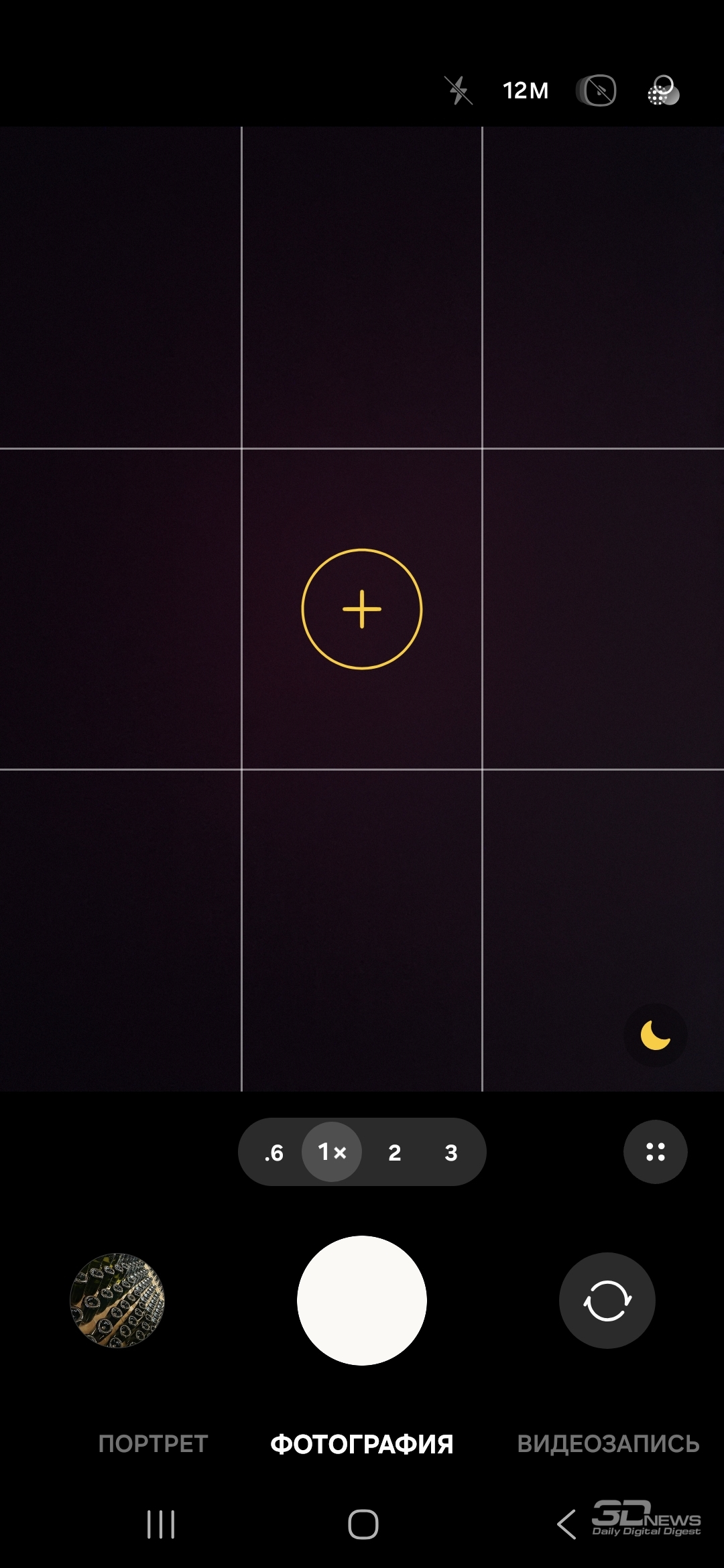Screen dimensions: 724x1568
Task: Go to the home screen
Action: point(363,1524)
